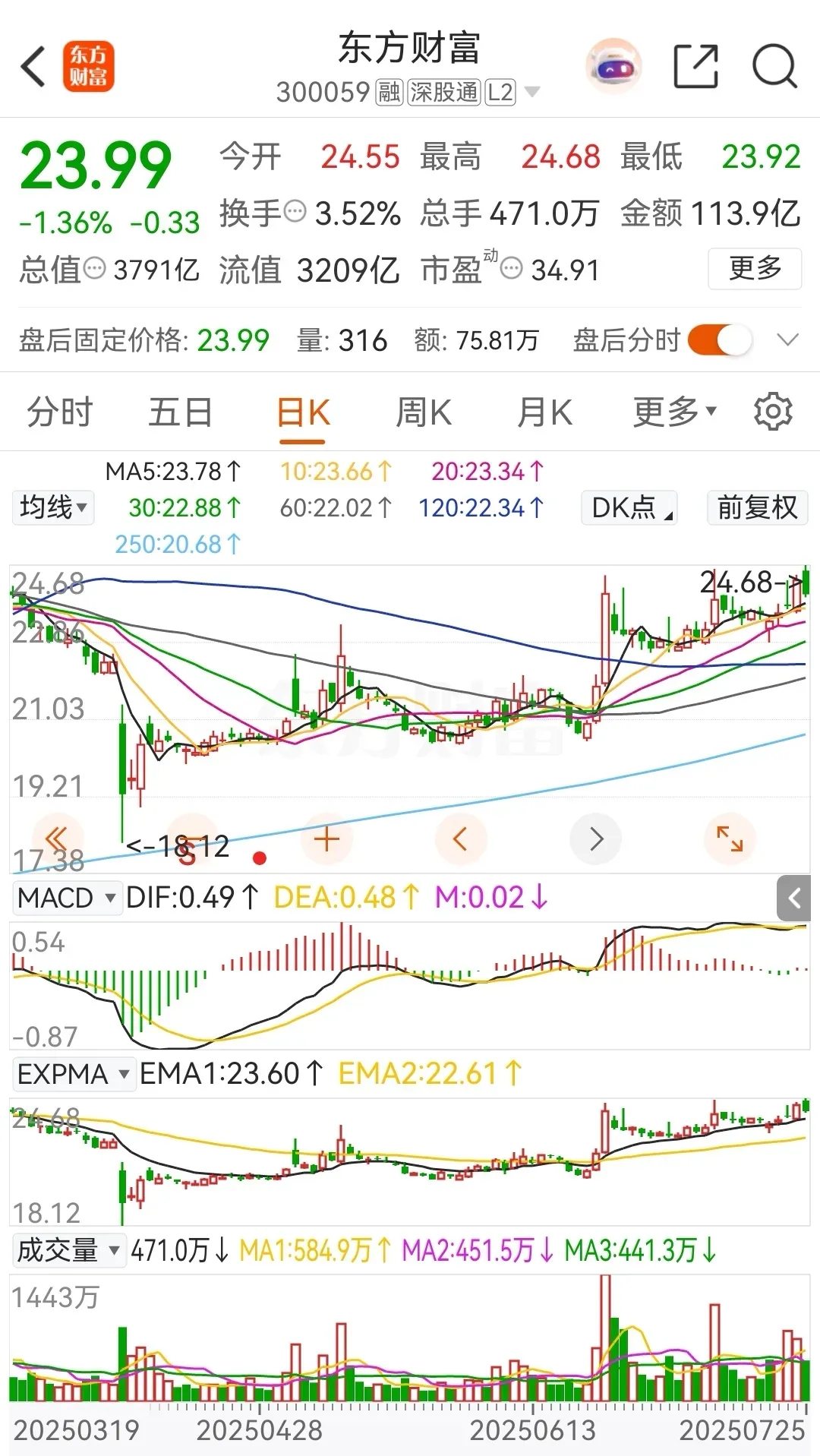Screen dimensions: 820x1456
Task: Open the 成交量 indicator dropdown
Action: tap(68, 1249)
